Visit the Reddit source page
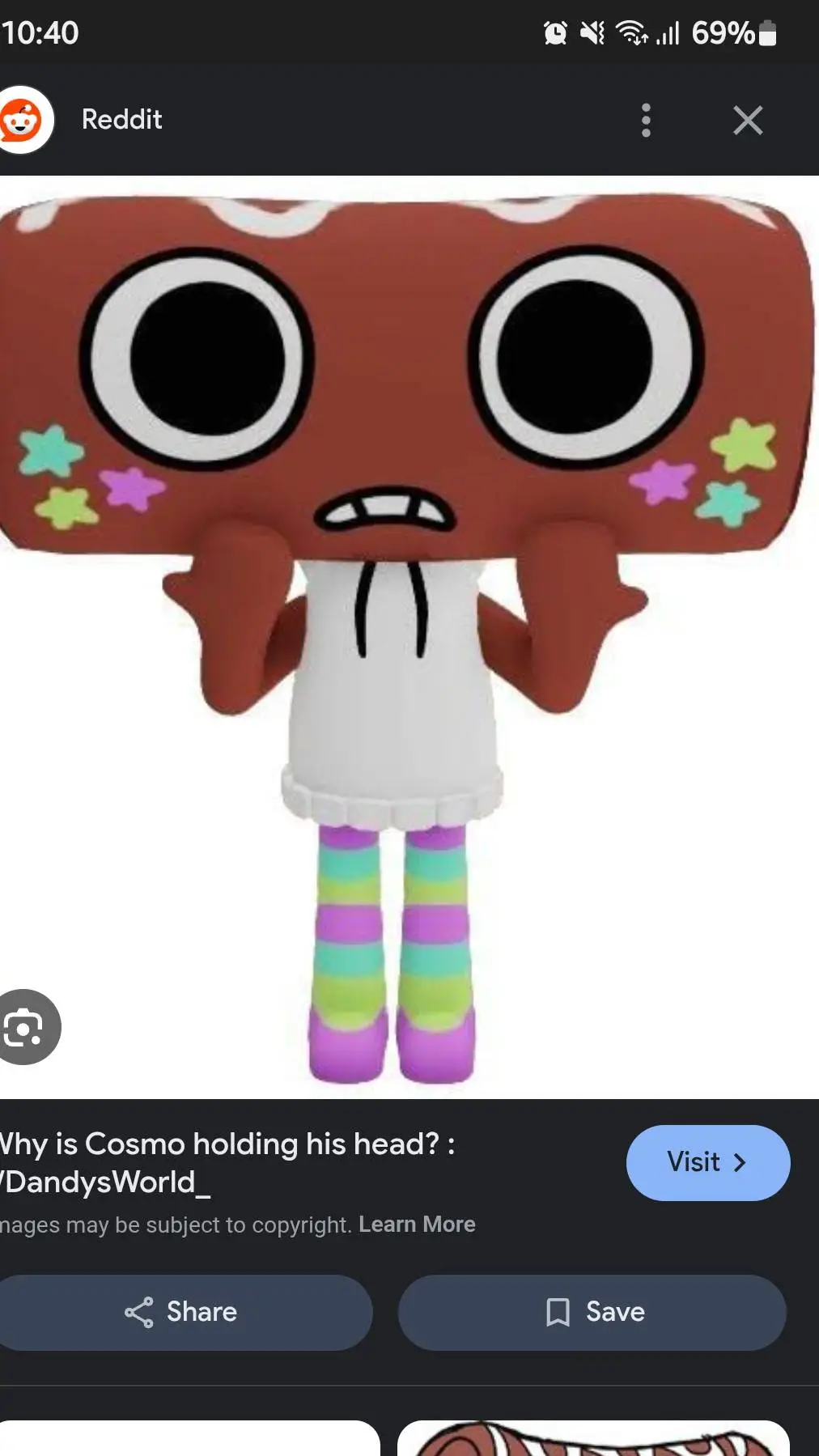819x1456 pixels. click(x=707, y=1163)
